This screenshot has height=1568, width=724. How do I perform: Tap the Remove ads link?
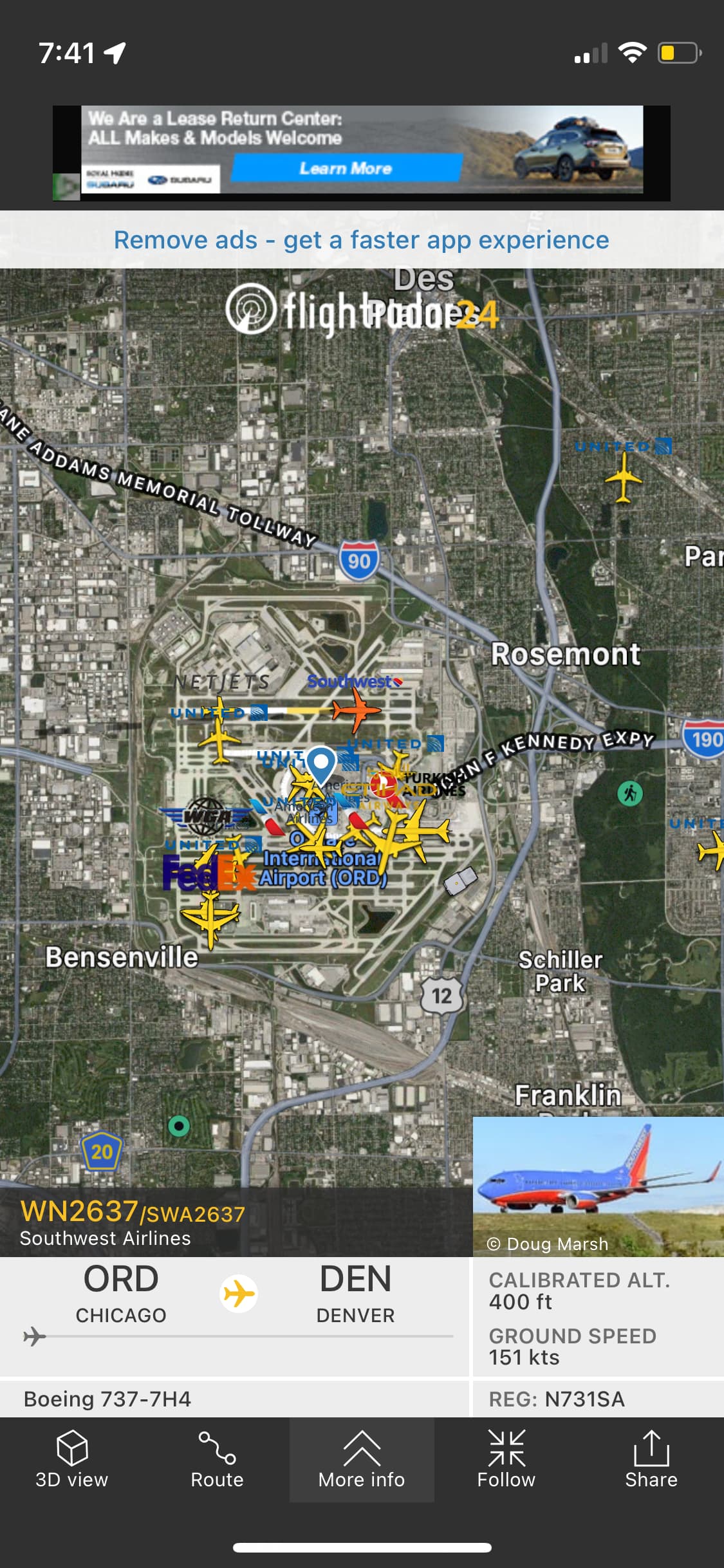coord(361,240)
